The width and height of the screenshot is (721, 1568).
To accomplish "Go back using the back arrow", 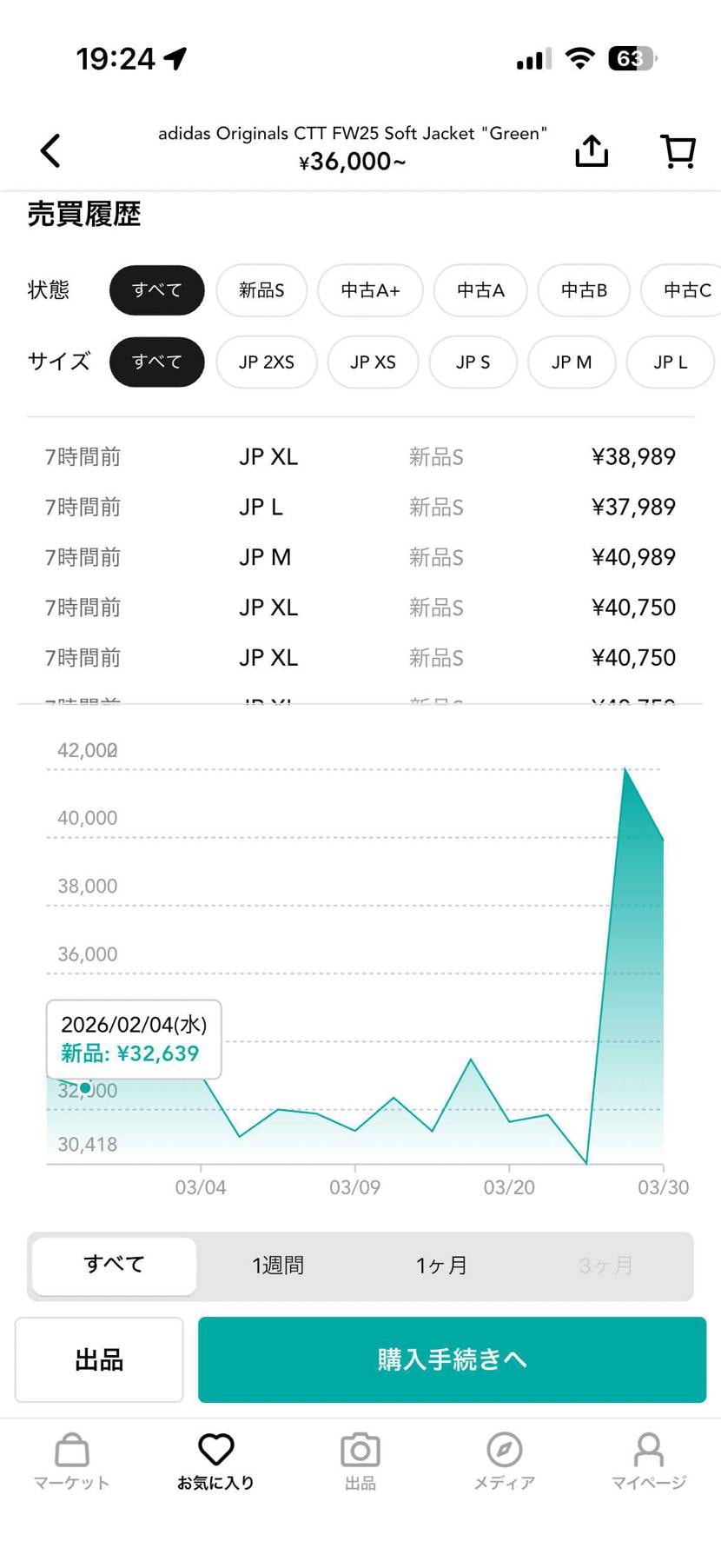I will 50,149.
